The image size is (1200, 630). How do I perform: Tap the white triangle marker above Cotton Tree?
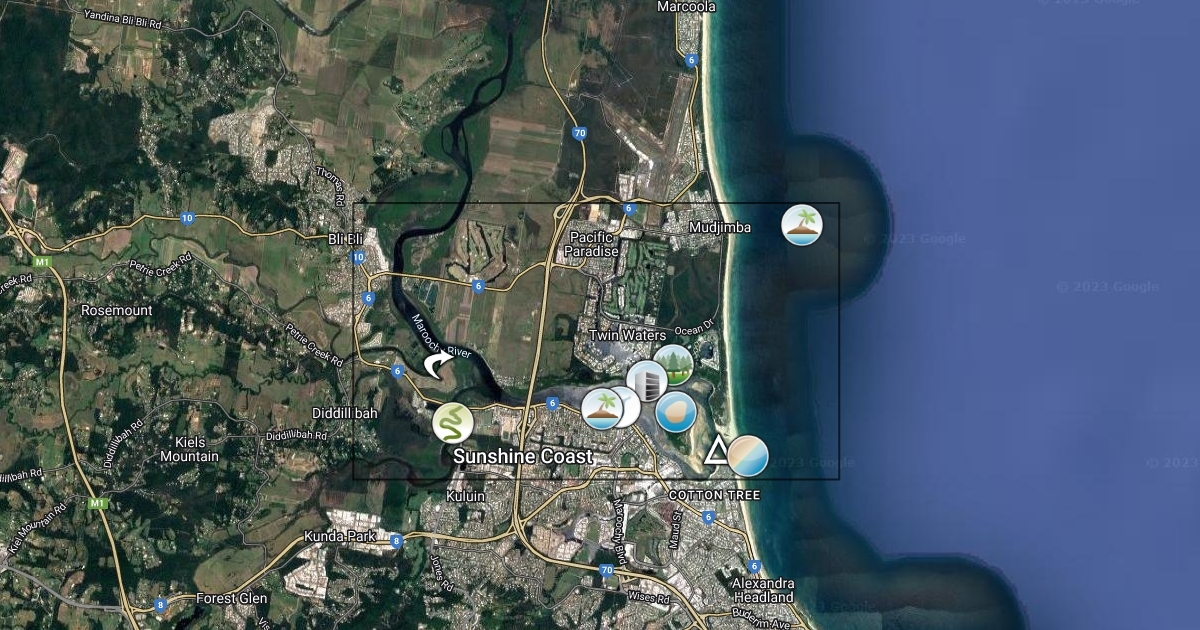point(717,452)
